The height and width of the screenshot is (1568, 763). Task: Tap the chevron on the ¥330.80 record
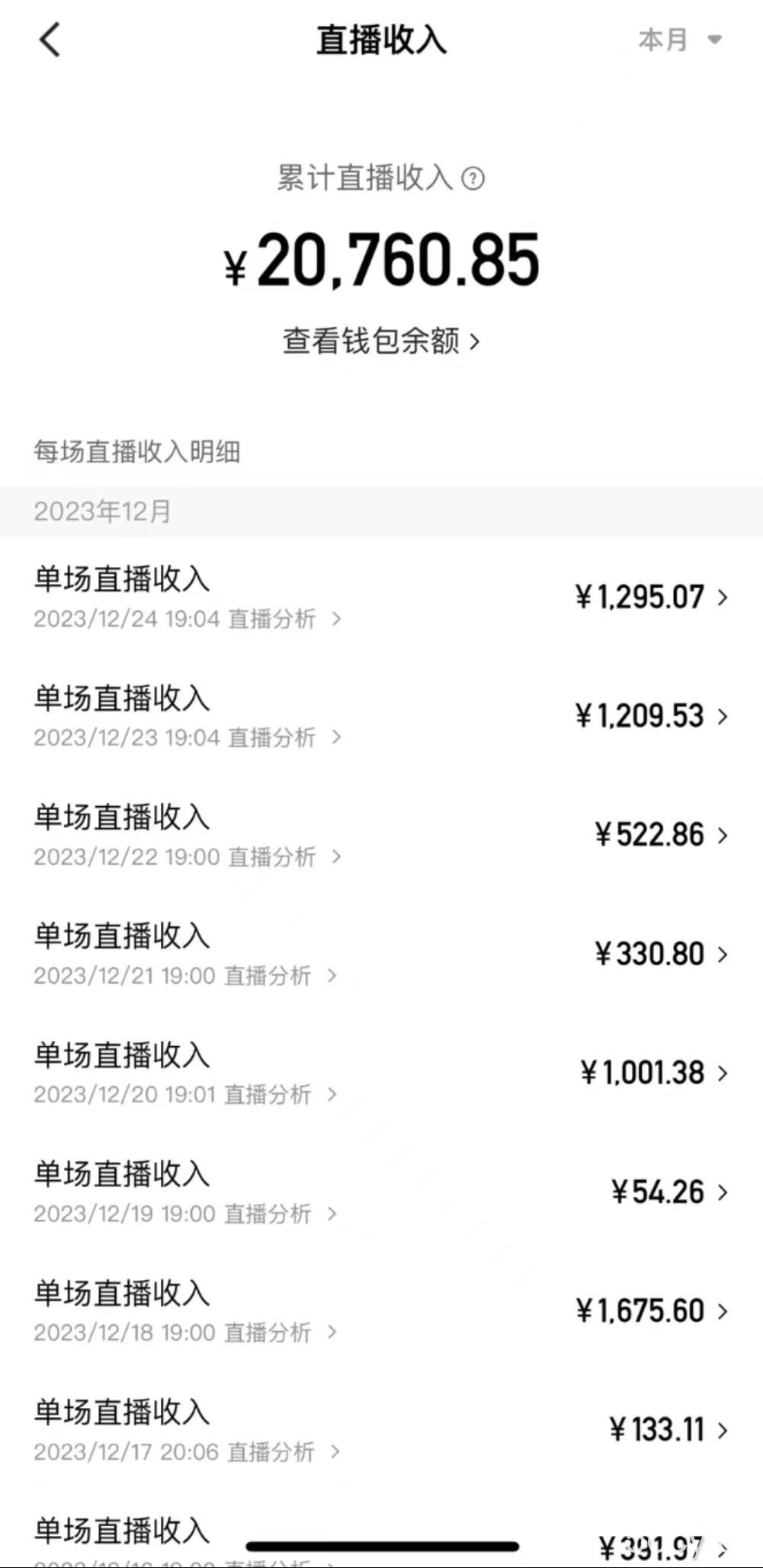(722, 955)
